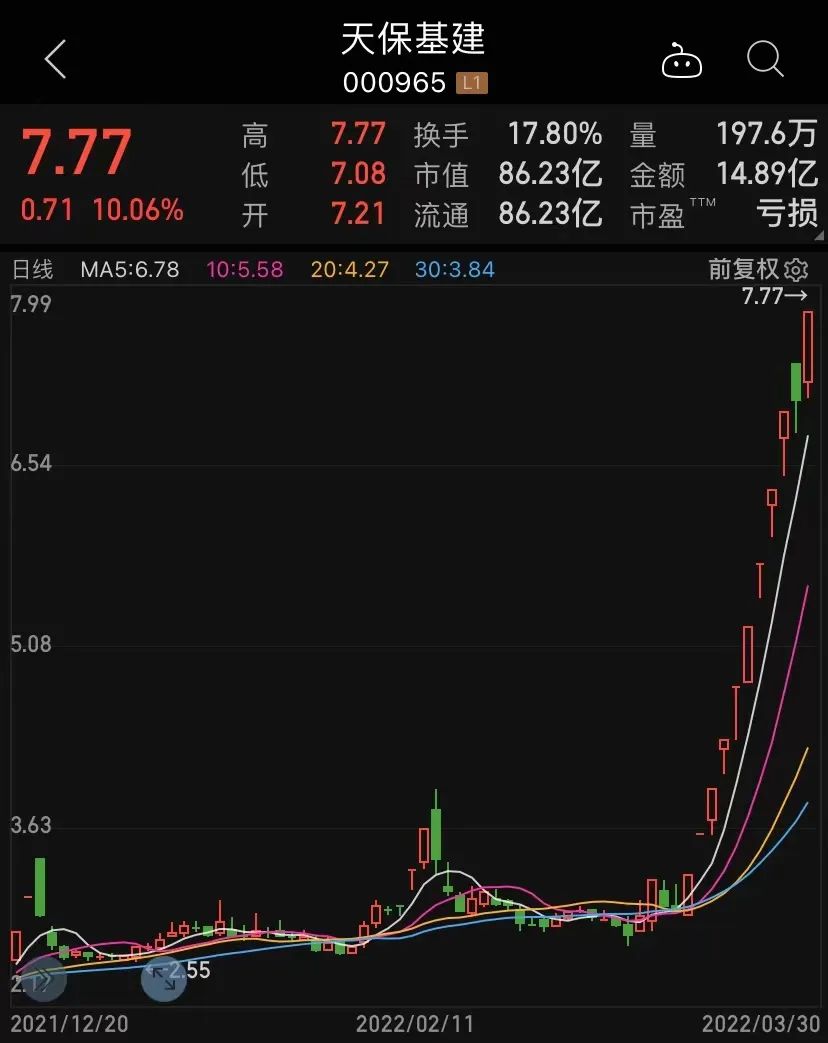Go back from the 天保基建 stock page
The image size is (828, 1043).
pos(56,60)
